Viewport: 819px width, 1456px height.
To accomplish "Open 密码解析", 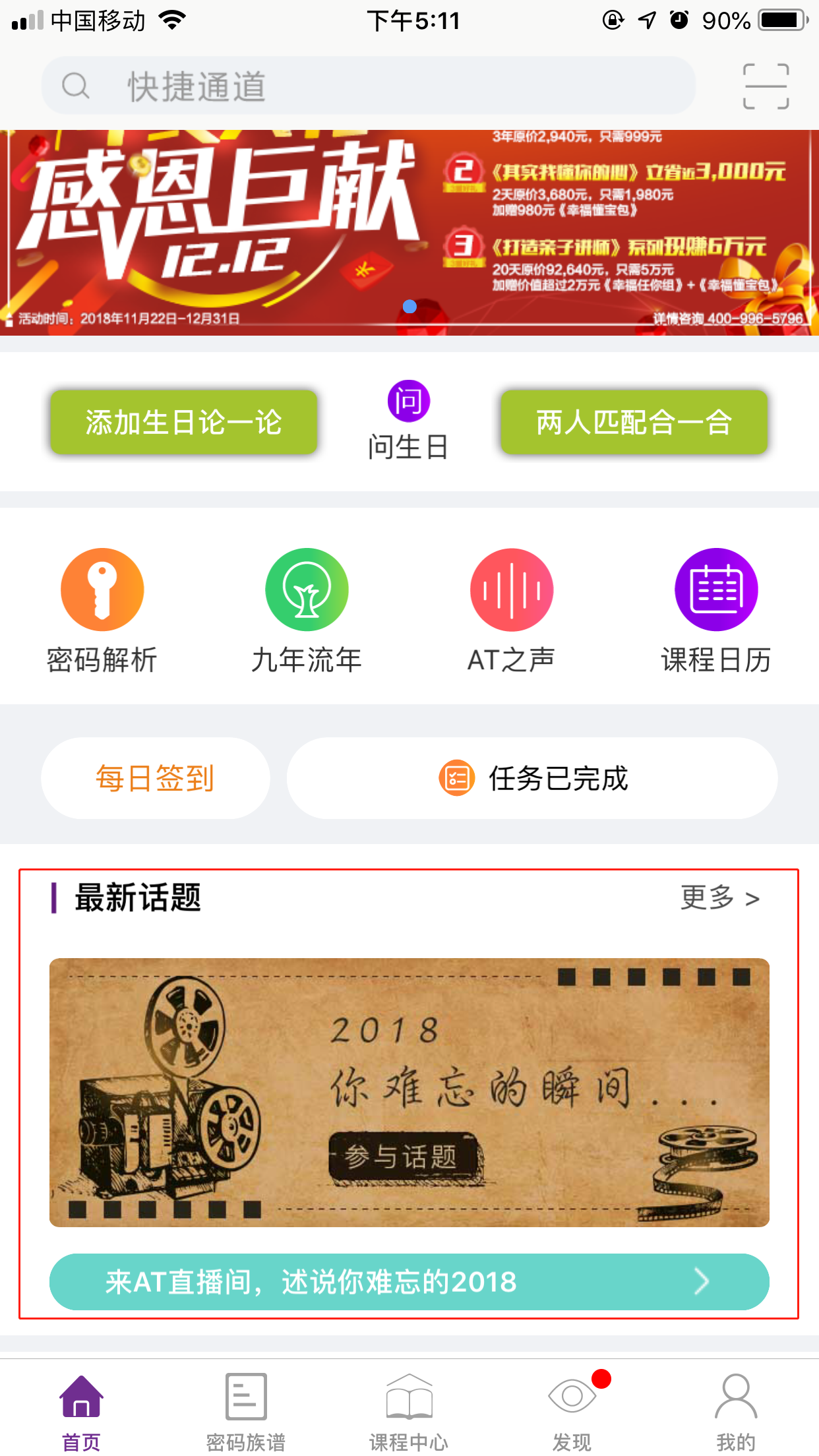I will tap(102, 610).
